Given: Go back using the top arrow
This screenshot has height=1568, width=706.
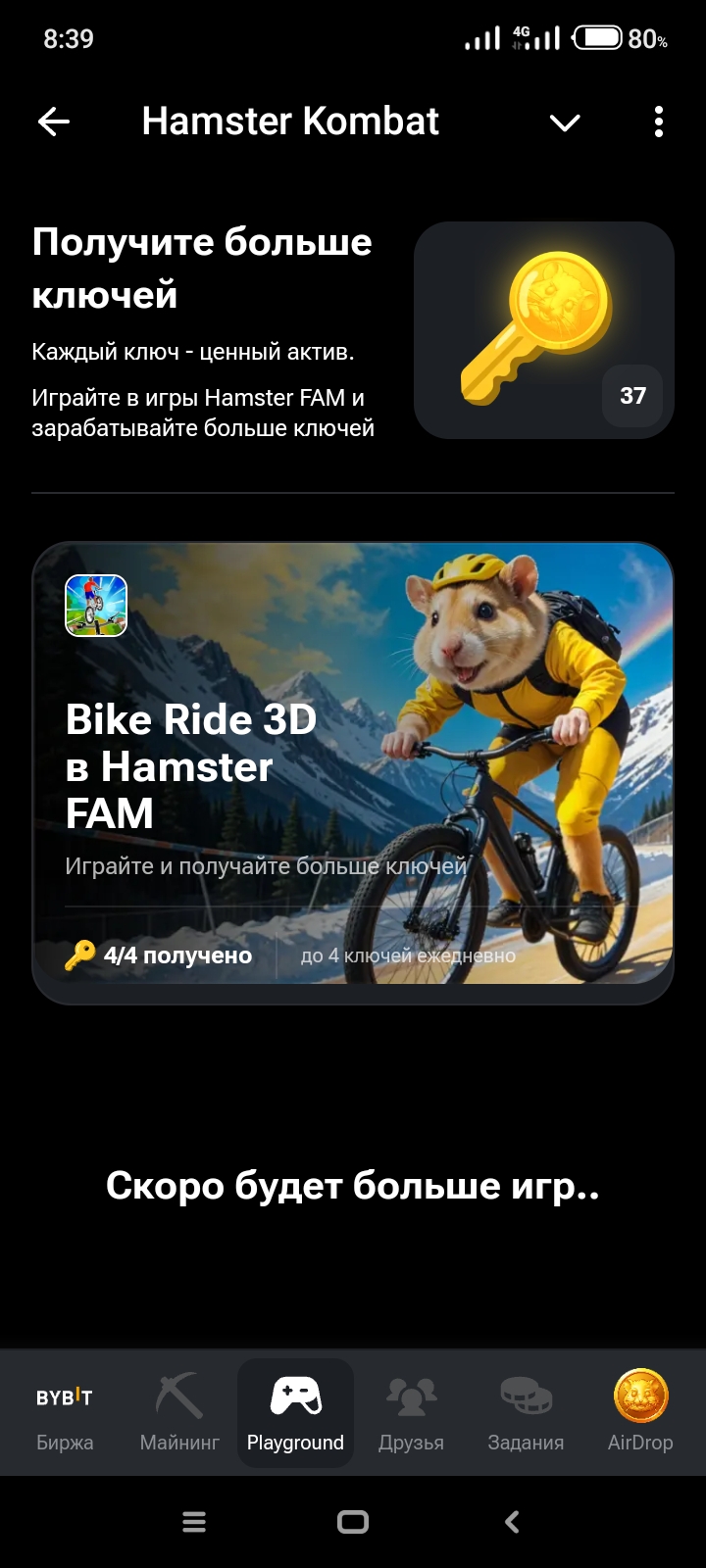Looking at the screenshot, I should pyautogui.click(x=54, y=122).
